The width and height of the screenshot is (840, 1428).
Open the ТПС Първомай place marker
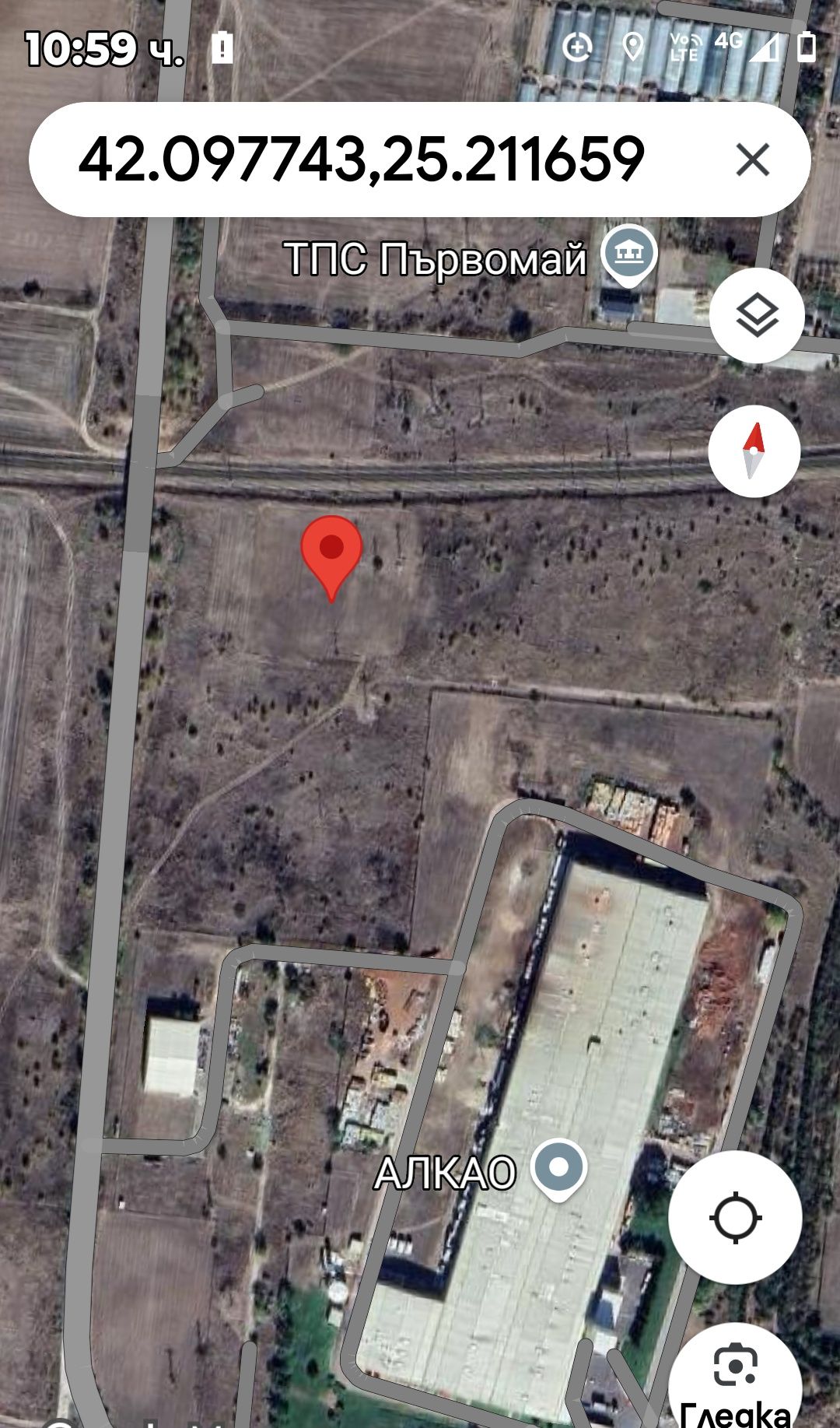[x=630, y=253]
